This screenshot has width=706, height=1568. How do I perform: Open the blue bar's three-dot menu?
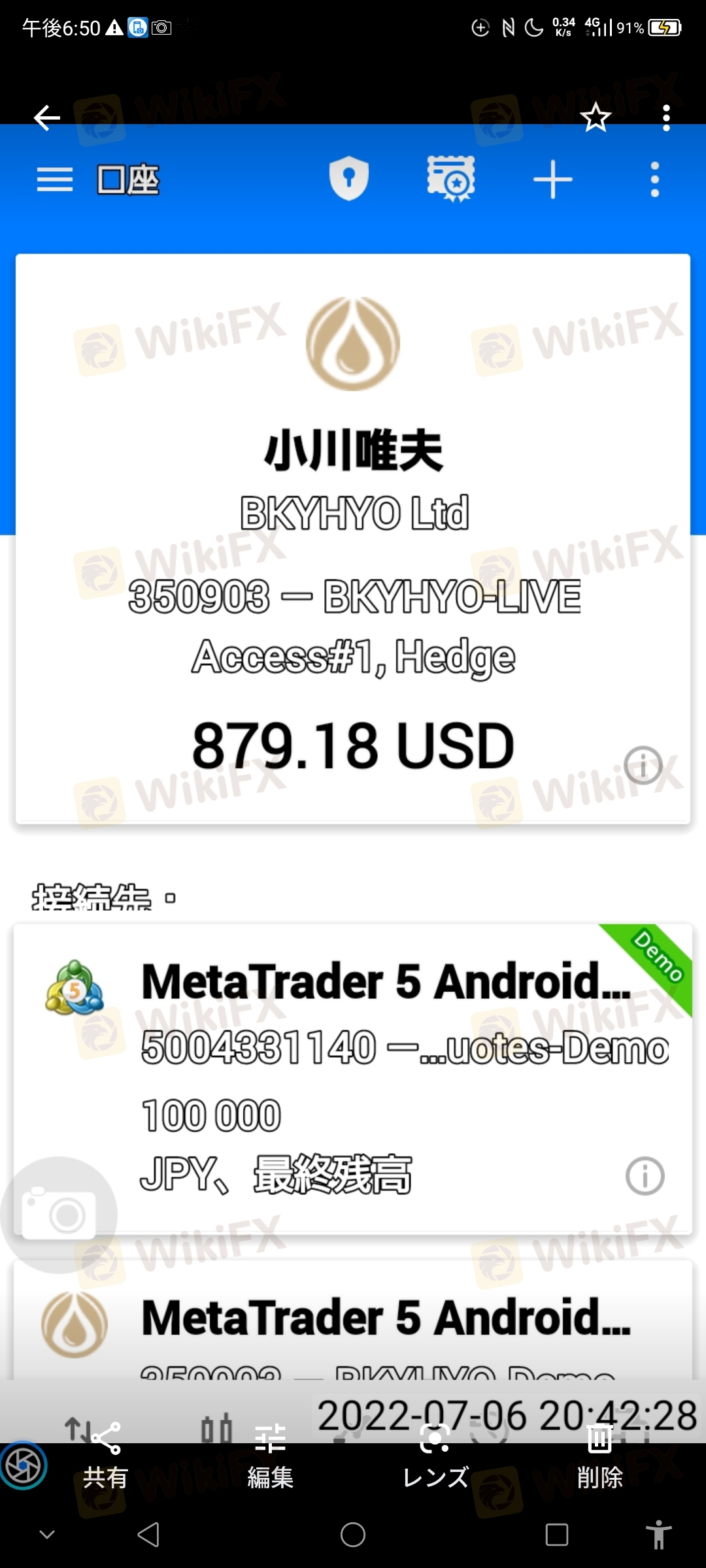click(x=654, y=179)
